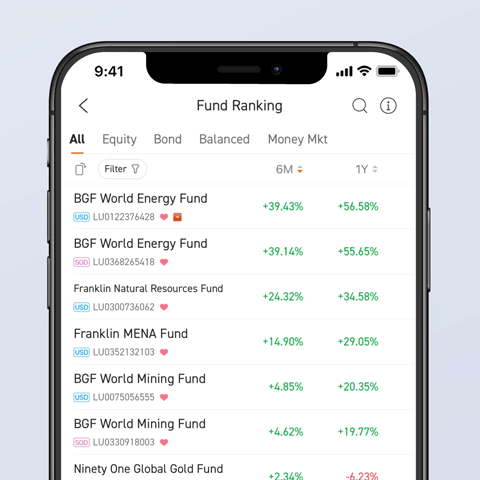The image size is (480, 480).
Task: Tap the rotate screen icon beside Filter
Action: (x=80, y=169)
